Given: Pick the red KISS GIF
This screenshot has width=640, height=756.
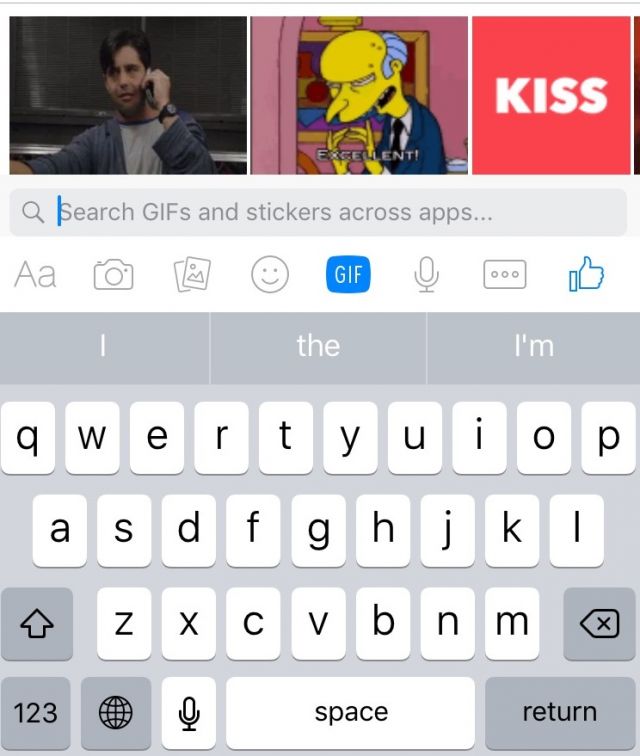Looking at the screenshot, I should point(551,95).
